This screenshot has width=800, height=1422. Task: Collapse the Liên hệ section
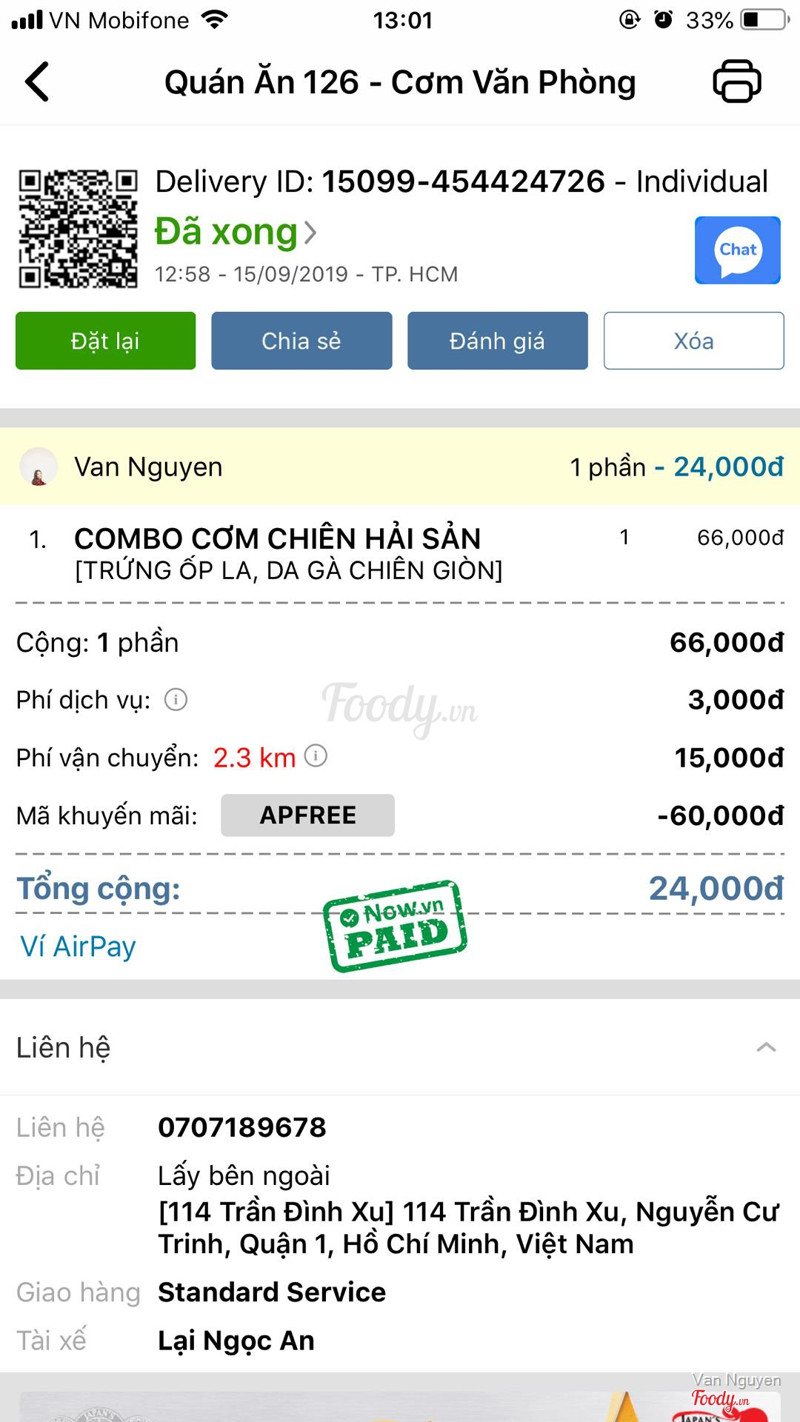click(766, 1047)
